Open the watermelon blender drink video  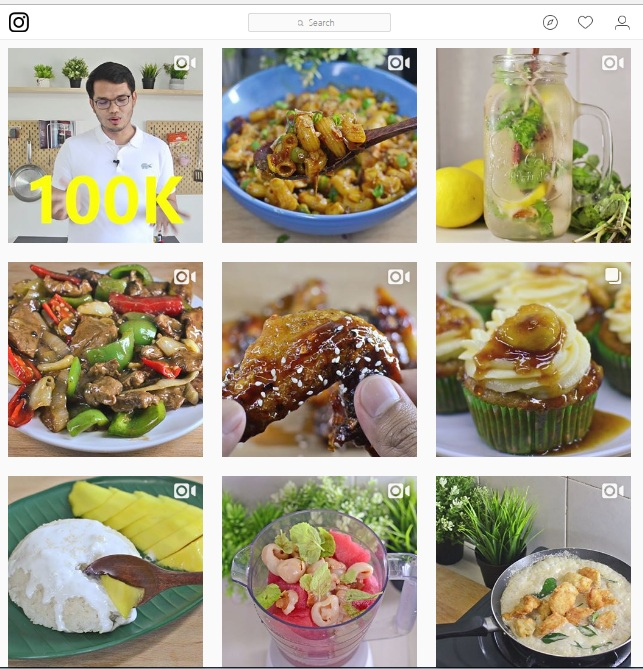click(319, 571)
